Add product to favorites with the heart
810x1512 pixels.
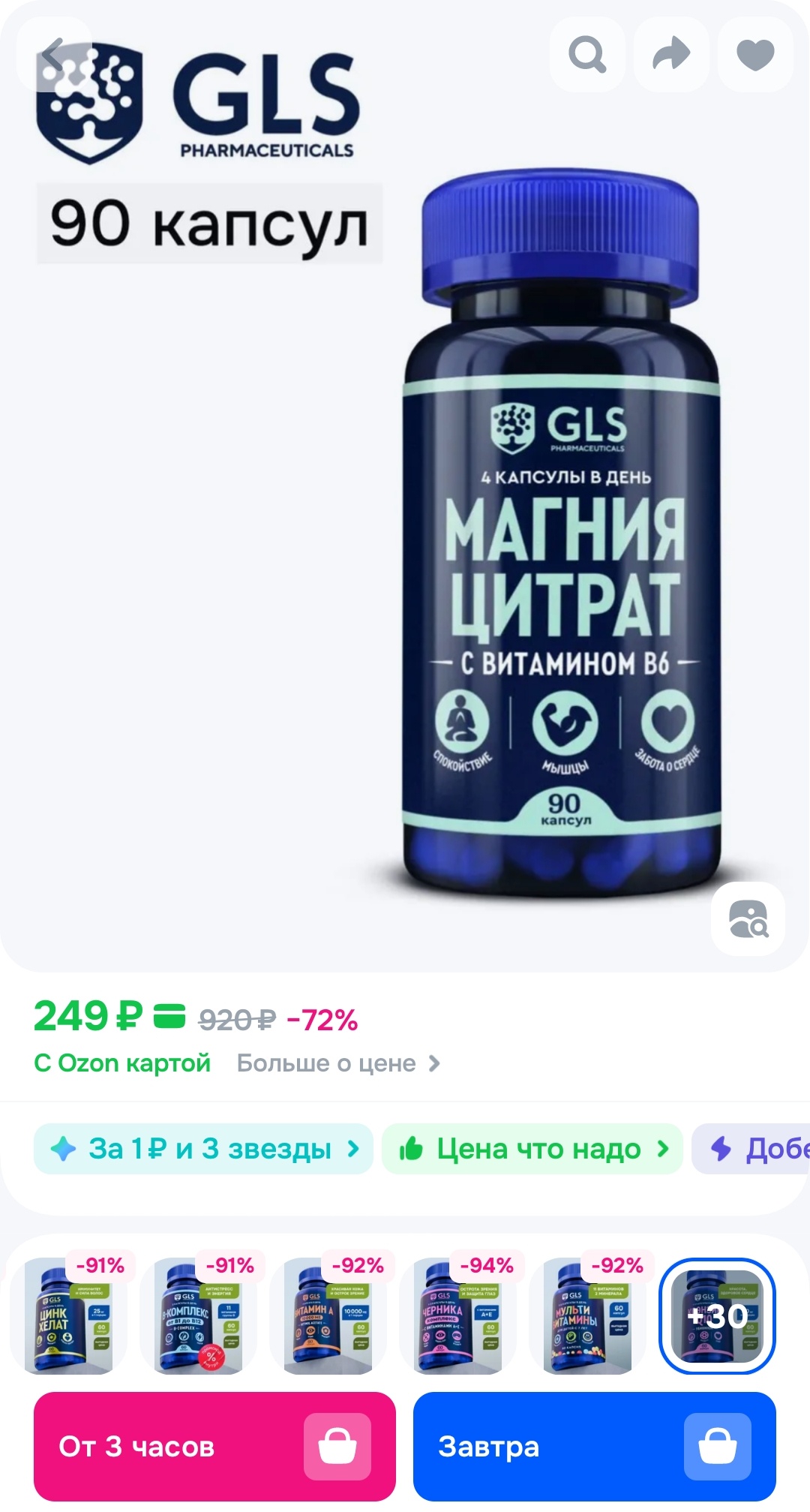[755, 55]
